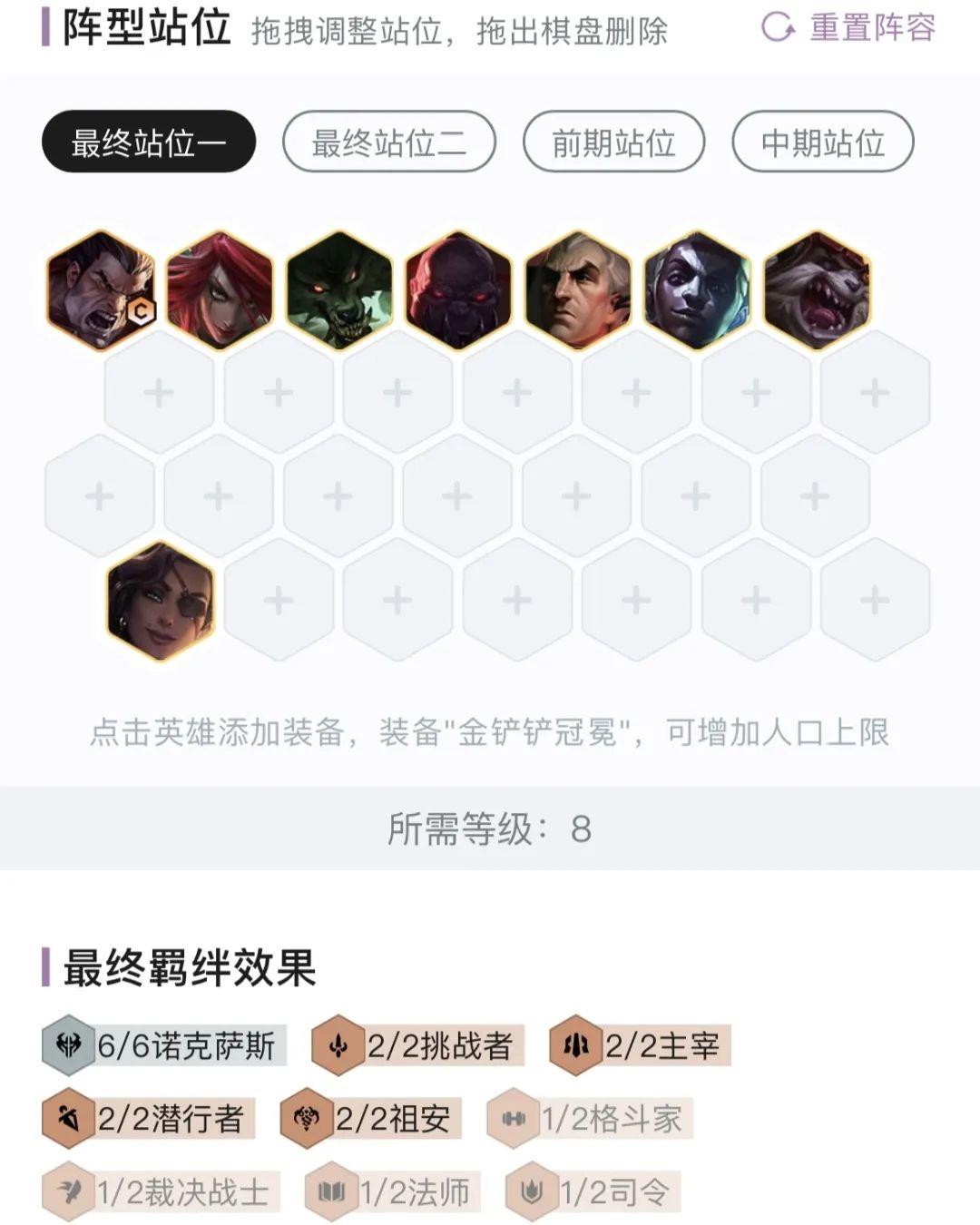The height and width of the screenshot is (1225, 980).
Task: Select the Kled hero hexagon
Action: (x=817, y=290)
